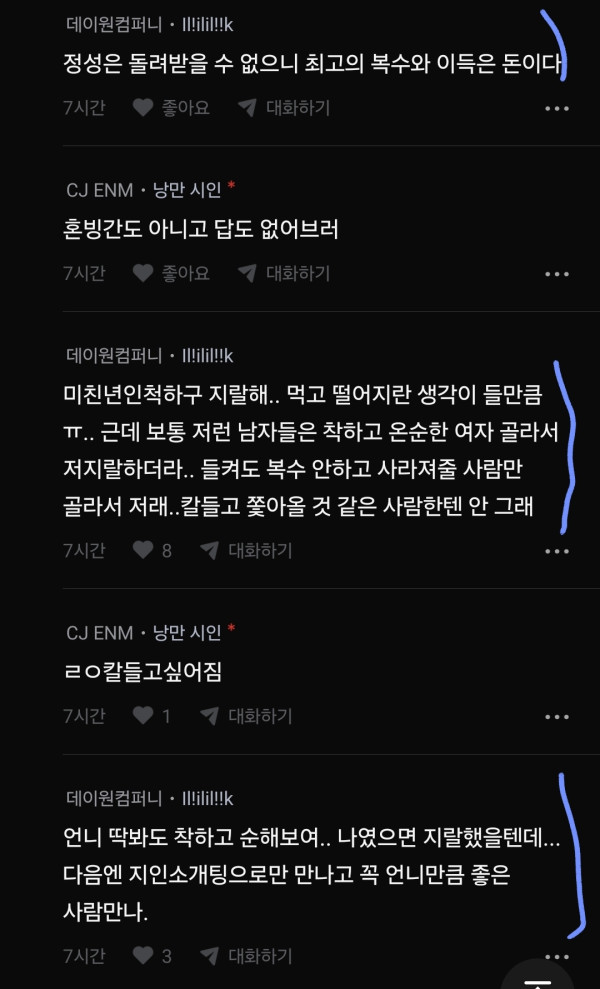Image resolution: width=600 pixels, height=989 pixels.
Task: Tap 대화하기 under the 언니 딱봐도 착하고 comment
Action: tap(246, 956)
